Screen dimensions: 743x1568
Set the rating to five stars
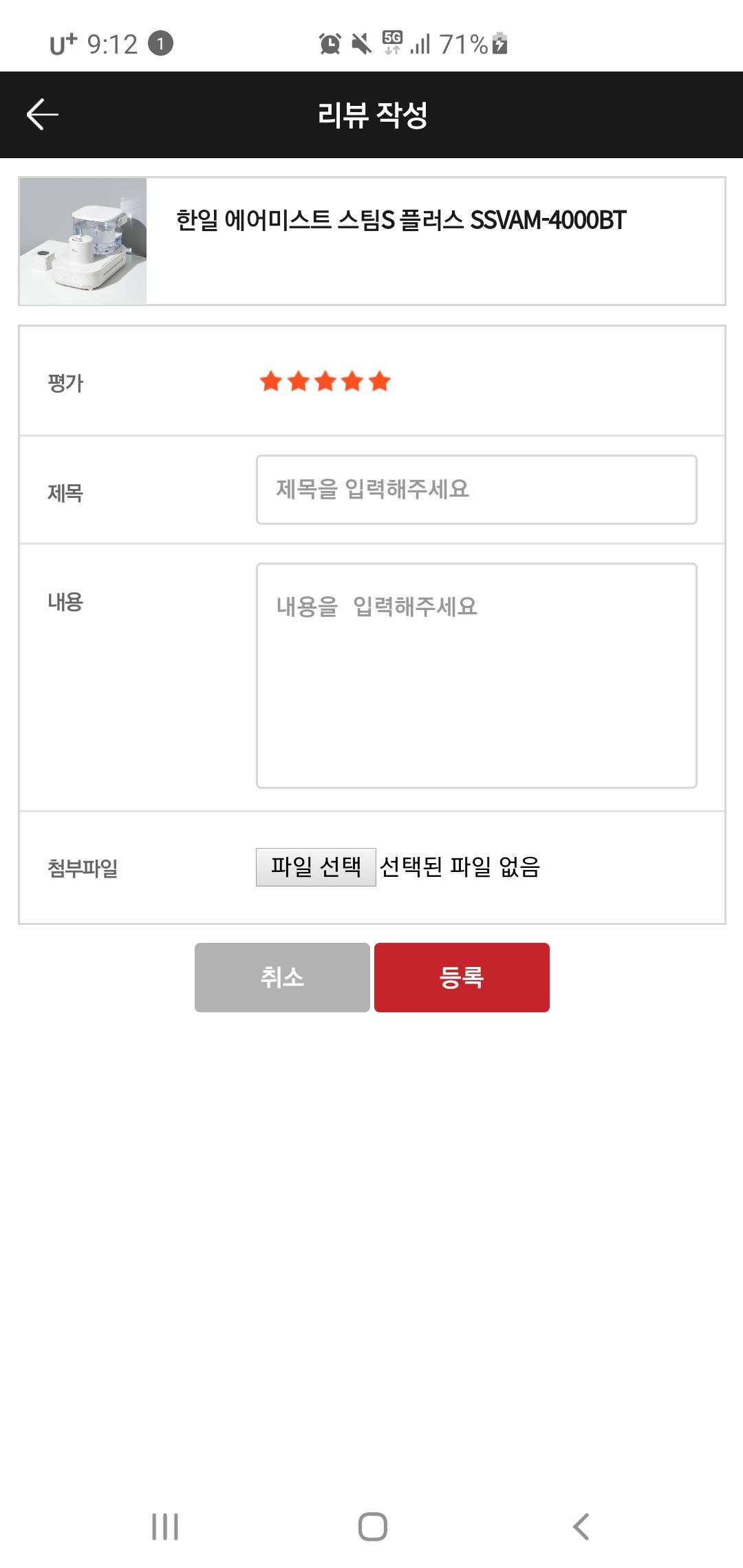click(379, 381)
